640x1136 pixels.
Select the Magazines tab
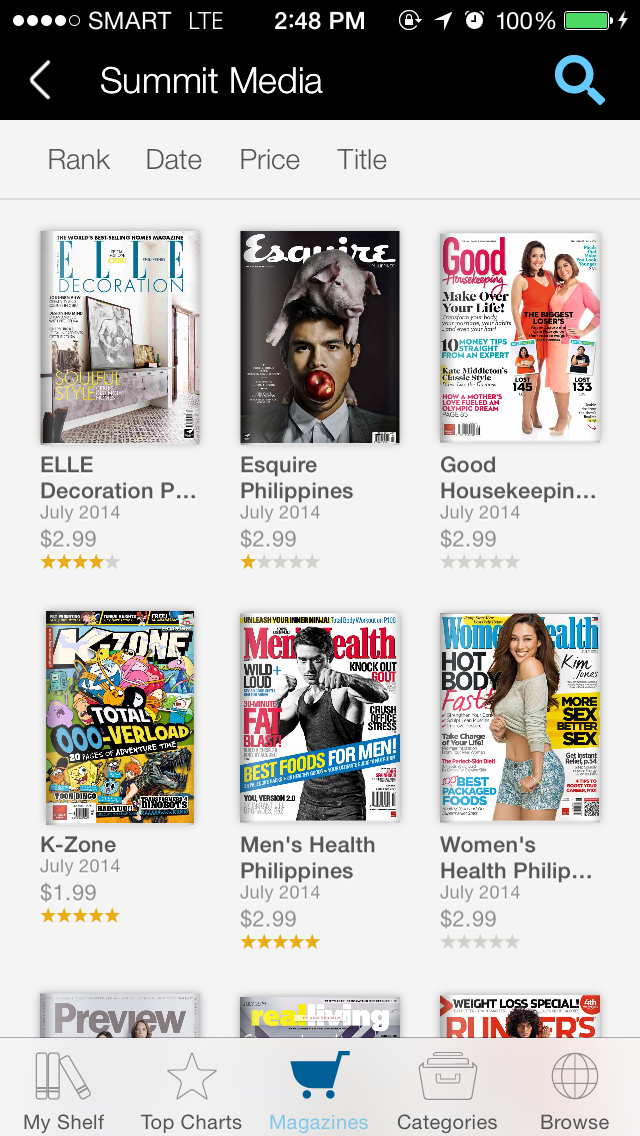319,1090
